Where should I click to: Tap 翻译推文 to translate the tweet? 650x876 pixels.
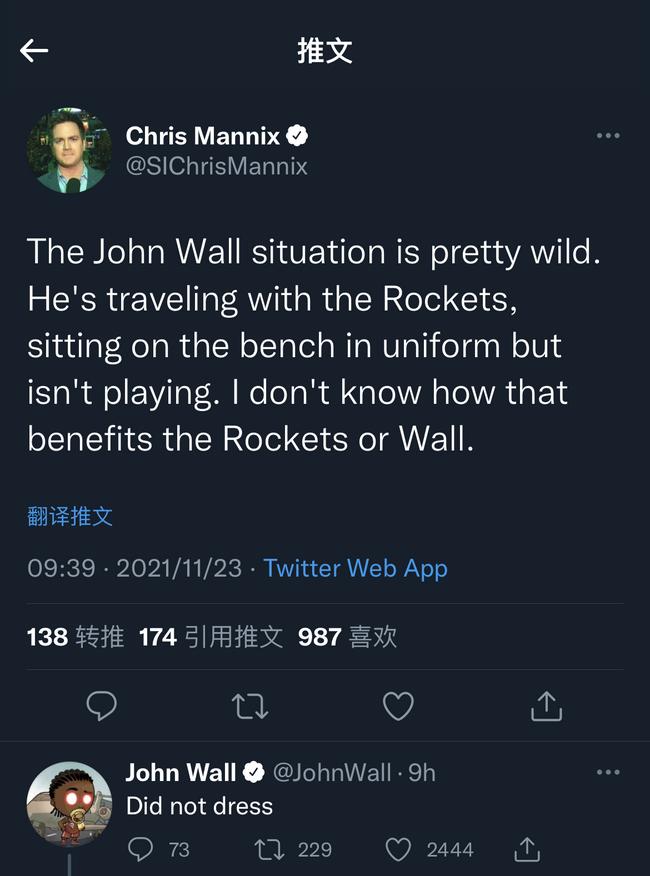[x=70, y=516]
